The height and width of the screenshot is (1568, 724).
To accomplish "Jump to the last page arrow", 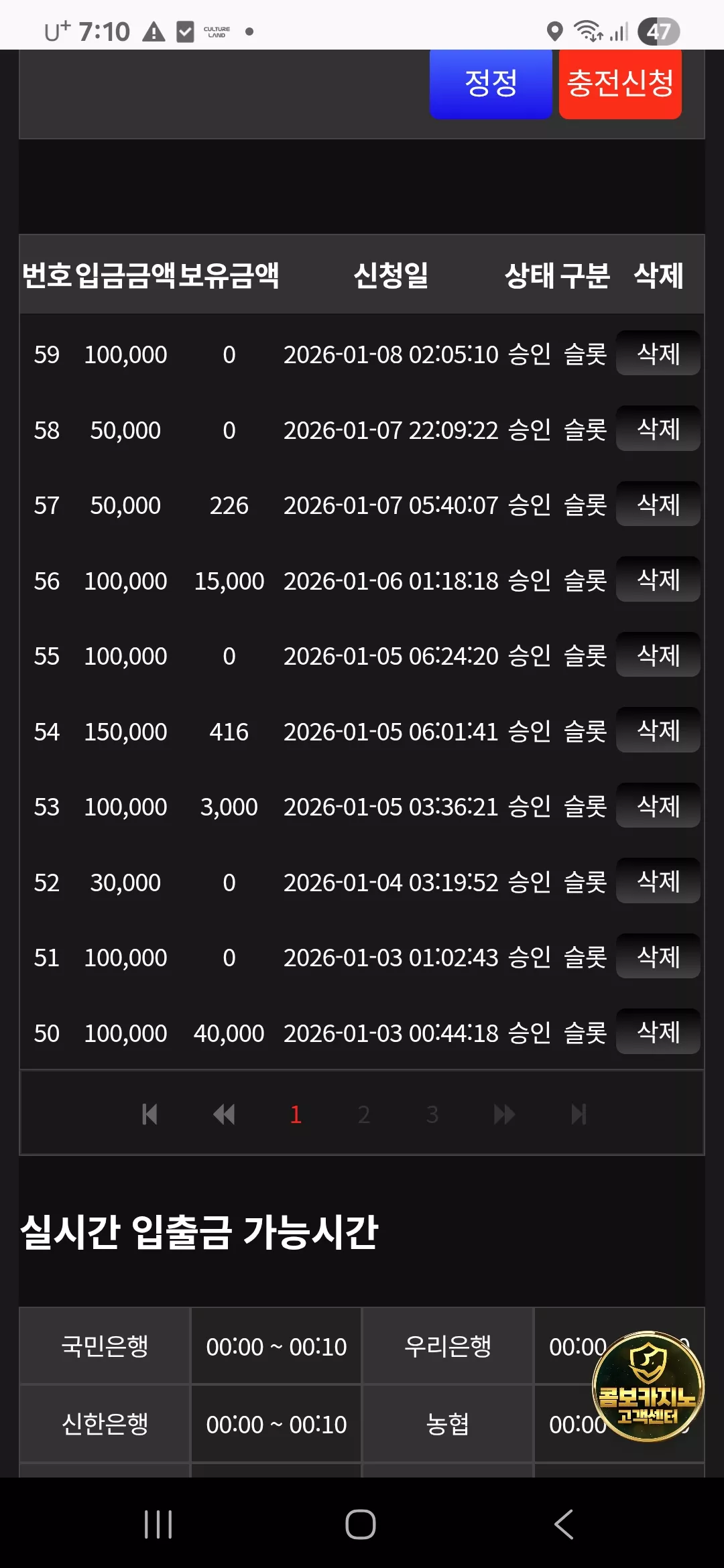I will coord(579,1114).
